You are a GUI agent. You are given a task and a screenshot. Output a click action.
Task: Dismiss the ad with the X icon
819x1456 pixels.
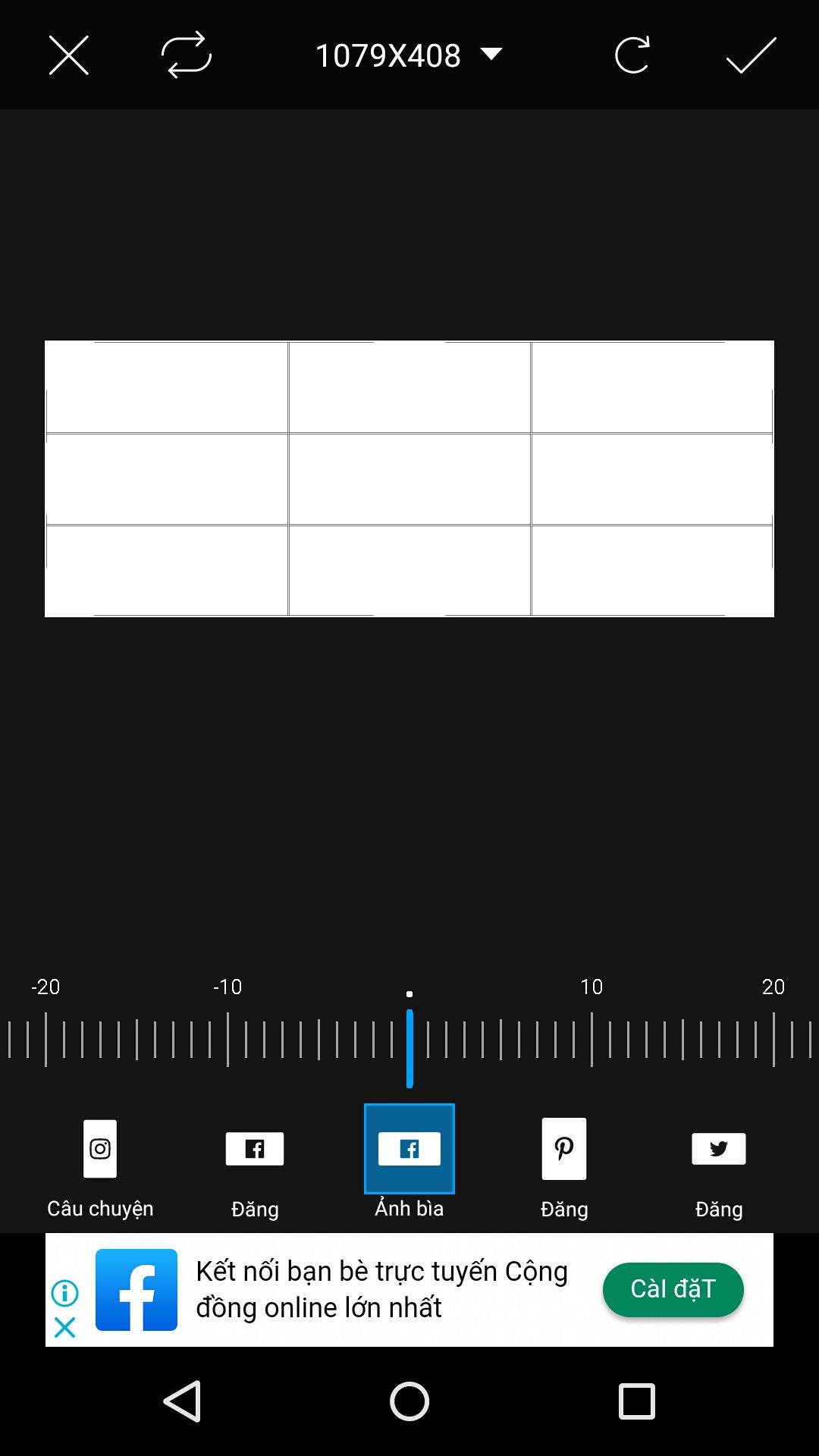65,1327
